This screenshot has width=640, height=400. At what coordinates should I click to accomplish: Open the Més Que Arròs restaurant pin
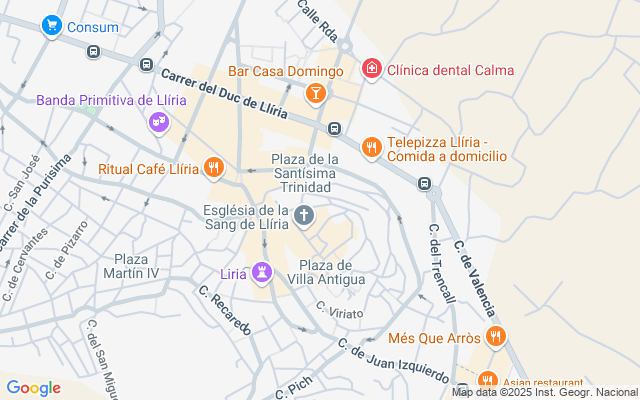click(493, 336)
